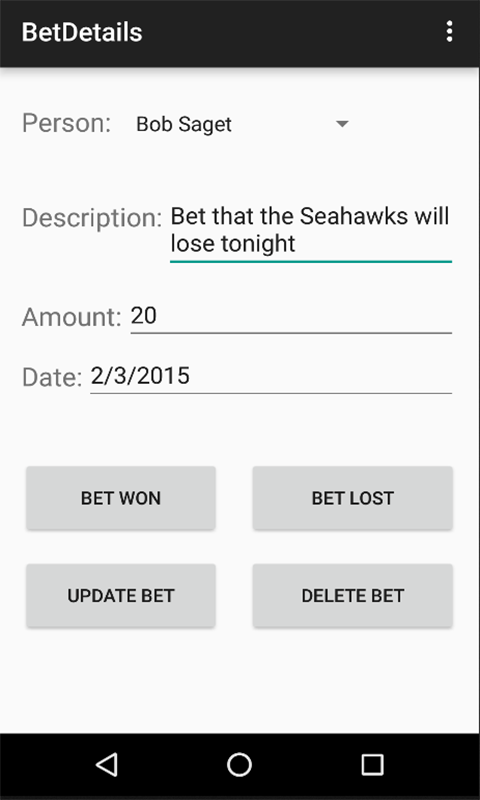Tap the Update Bet button
Viewport: 480px width, 800px height.
point(121,595)
